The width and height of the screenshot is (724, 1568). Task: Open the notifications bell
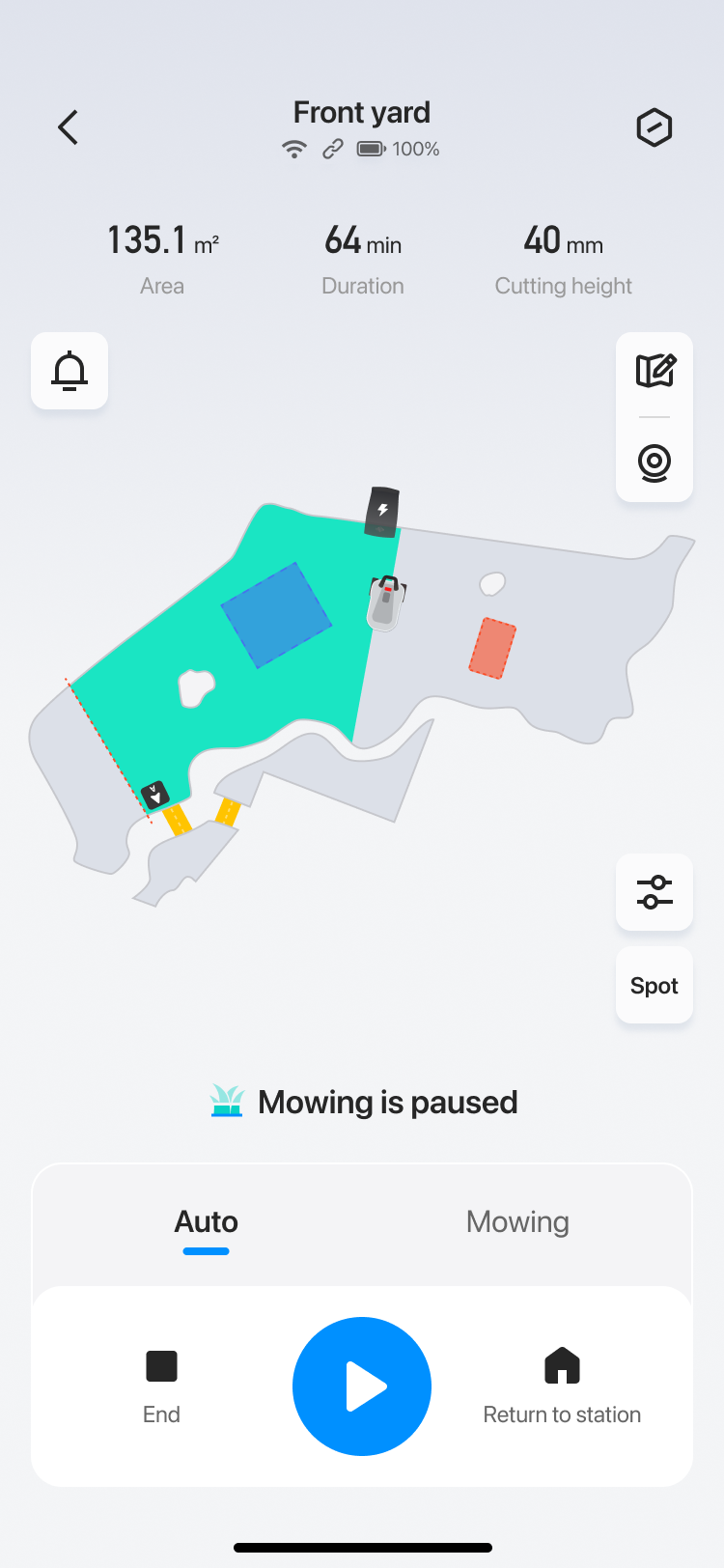coord(70,371)
